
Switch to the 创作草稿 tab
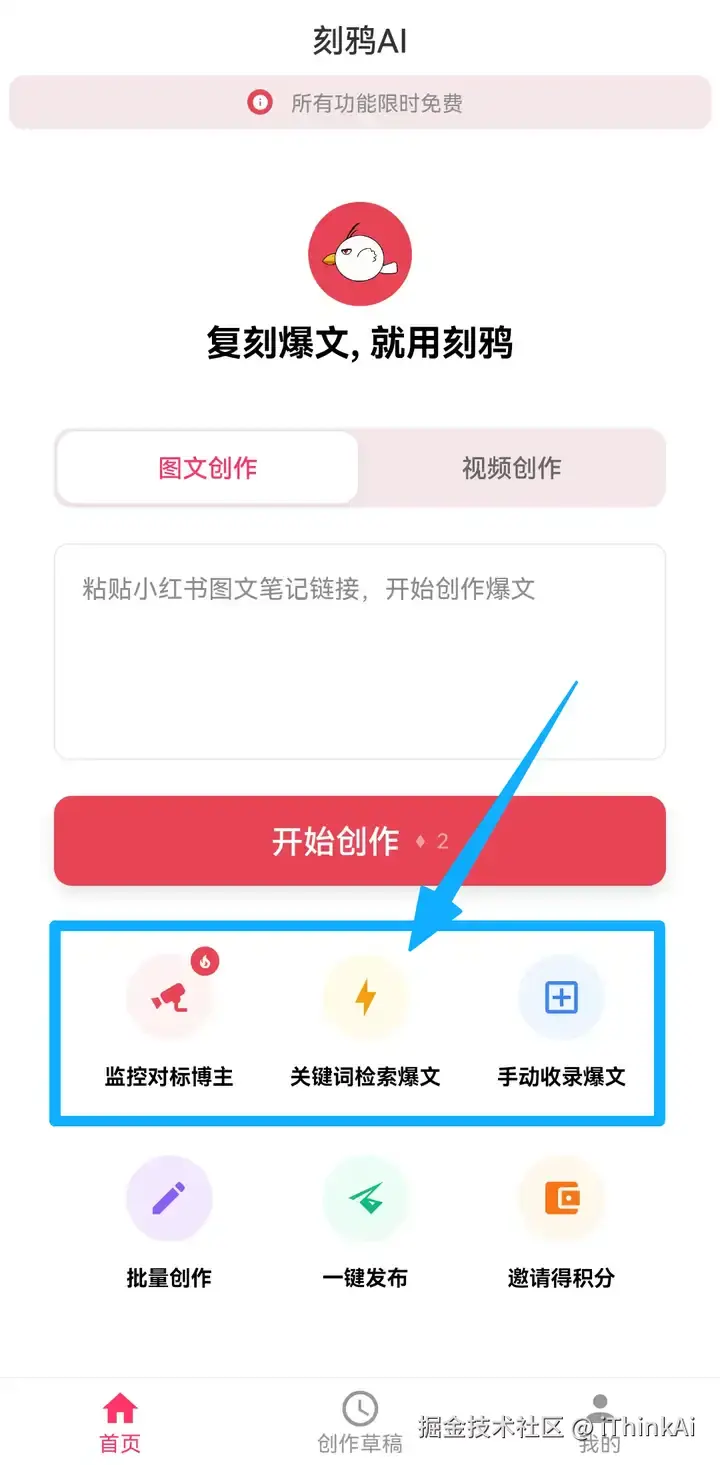point(360,1422)
